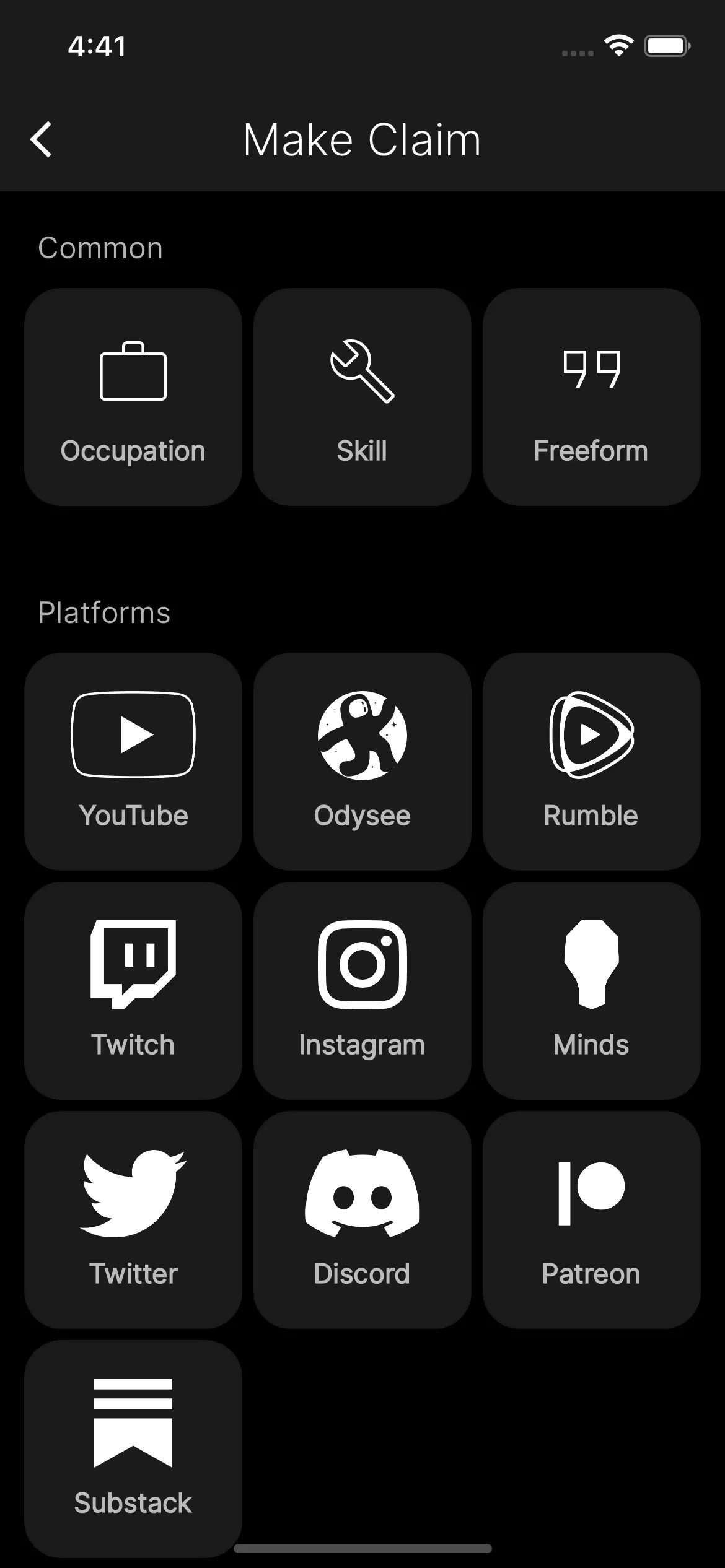725x1568 pixels.
Task: Select Odysee as the platform
Action: coord(362,762)
